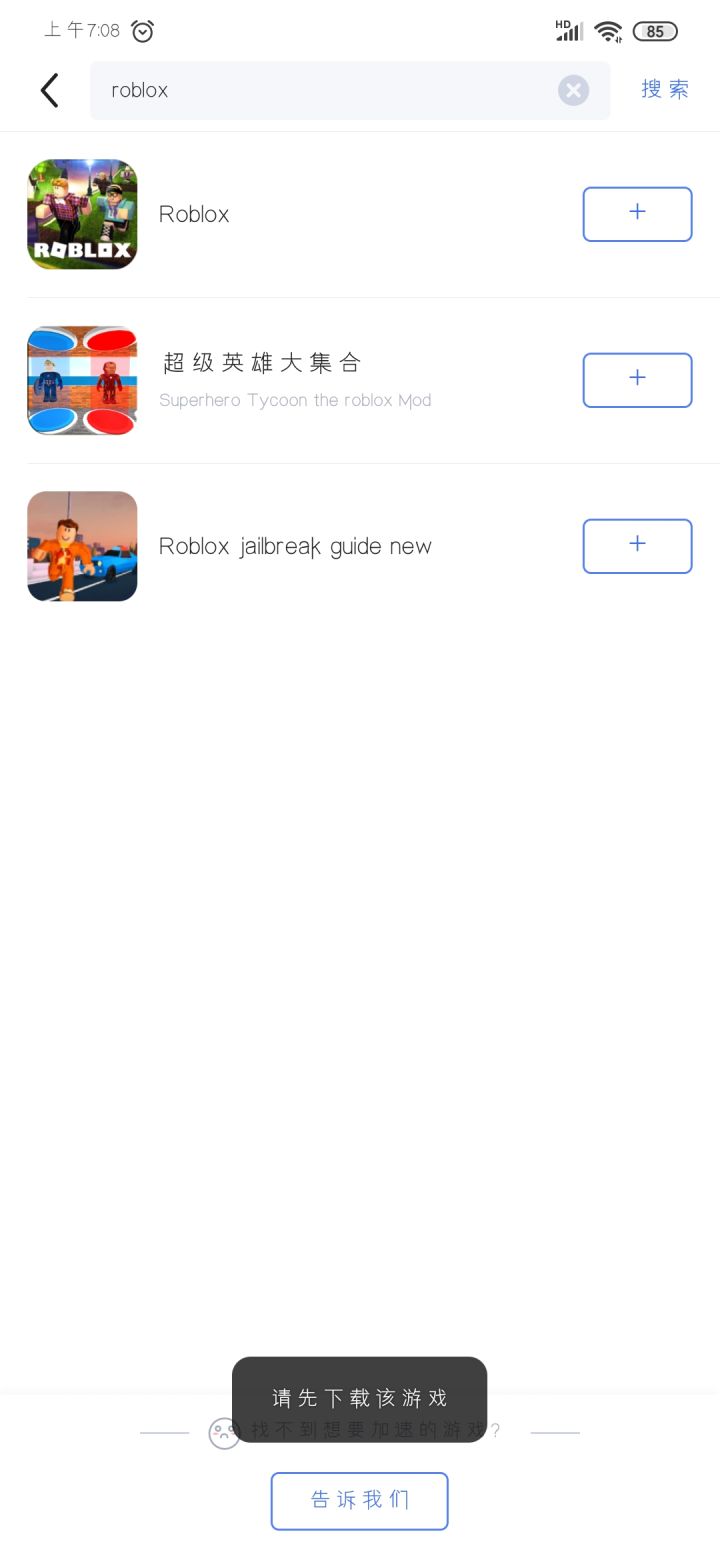This screenshot has height=1560, width=720.
Task: Add Roblox using its plus button
Action: [x=637, y=214]
